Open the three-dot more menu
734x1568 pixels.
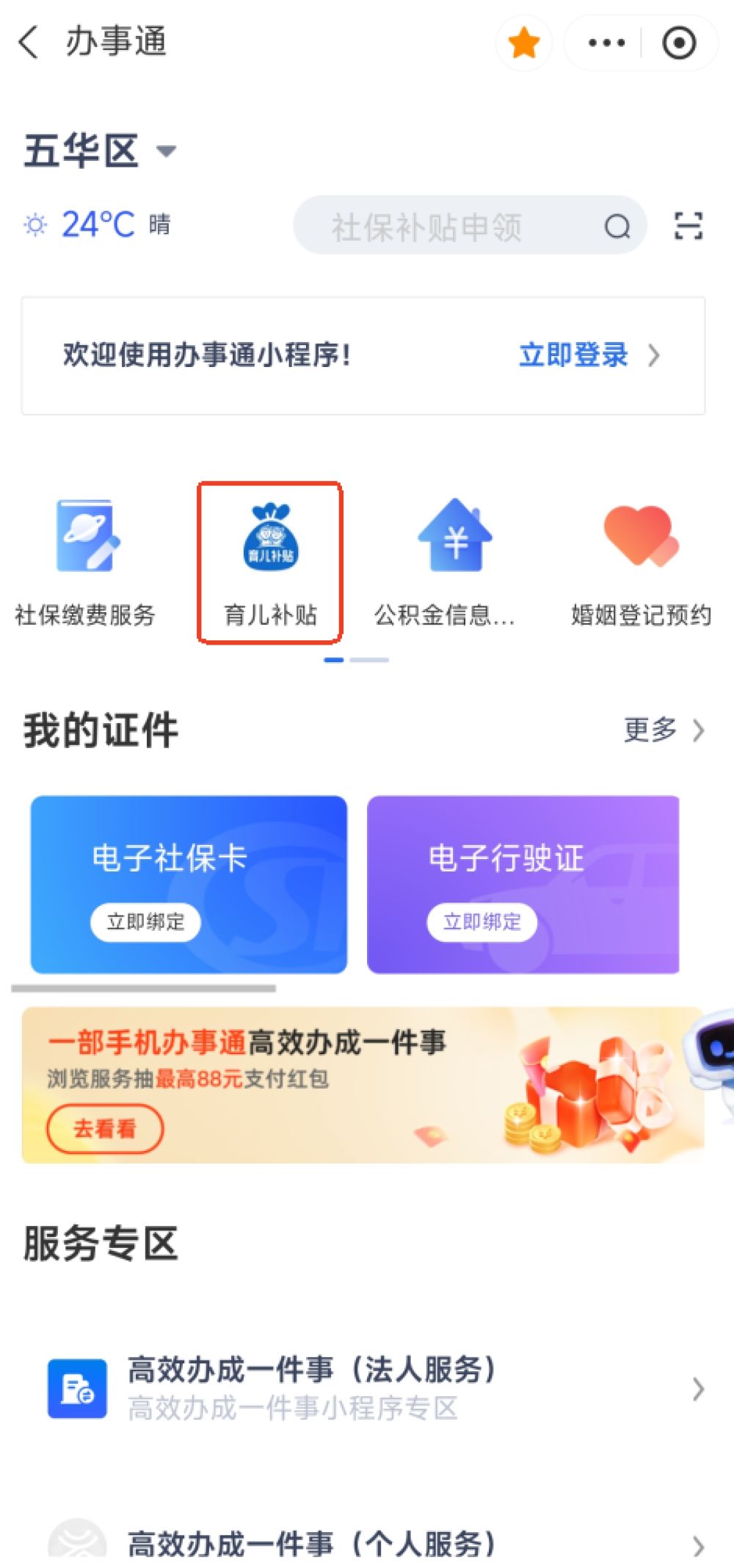(606, 43)
